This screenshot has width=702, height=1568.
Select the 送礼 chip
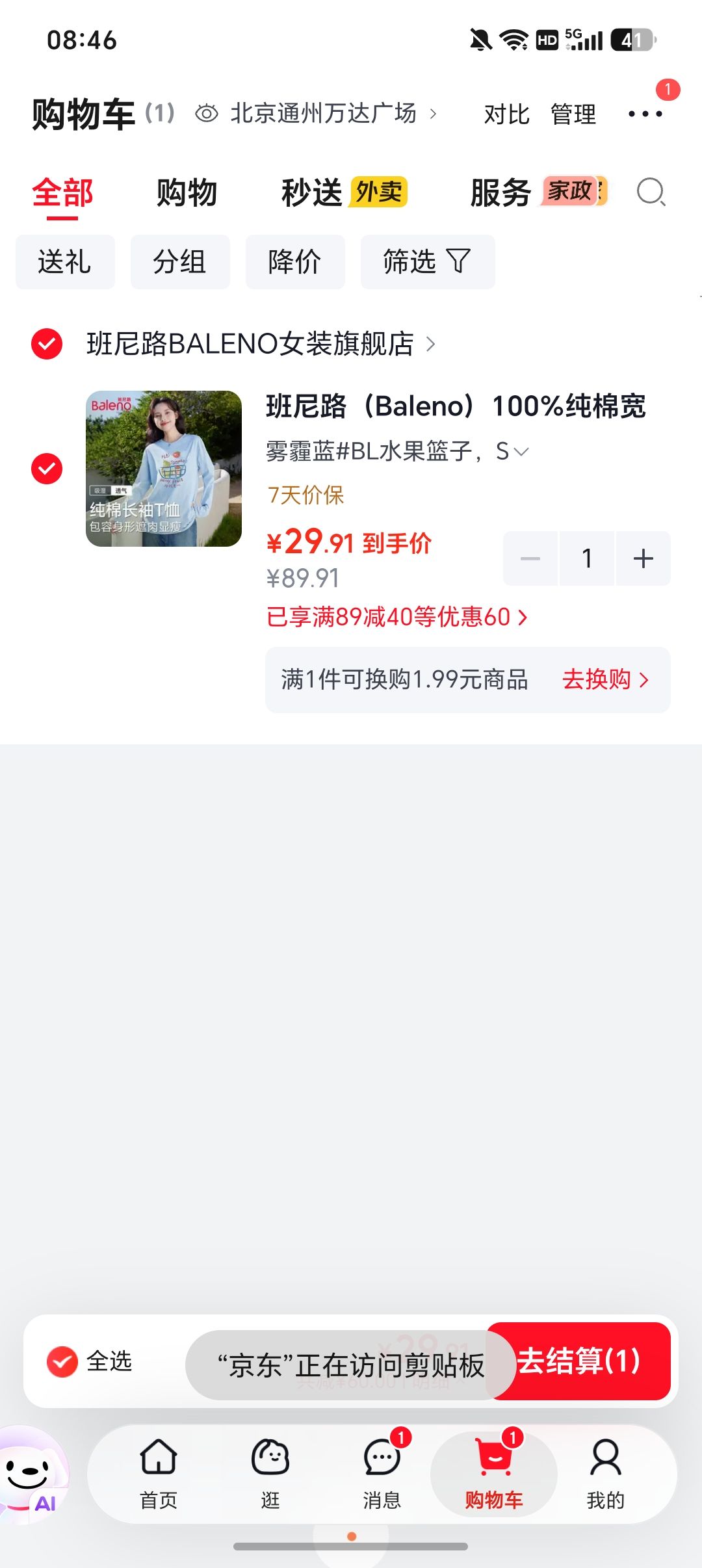click(65, 262)
